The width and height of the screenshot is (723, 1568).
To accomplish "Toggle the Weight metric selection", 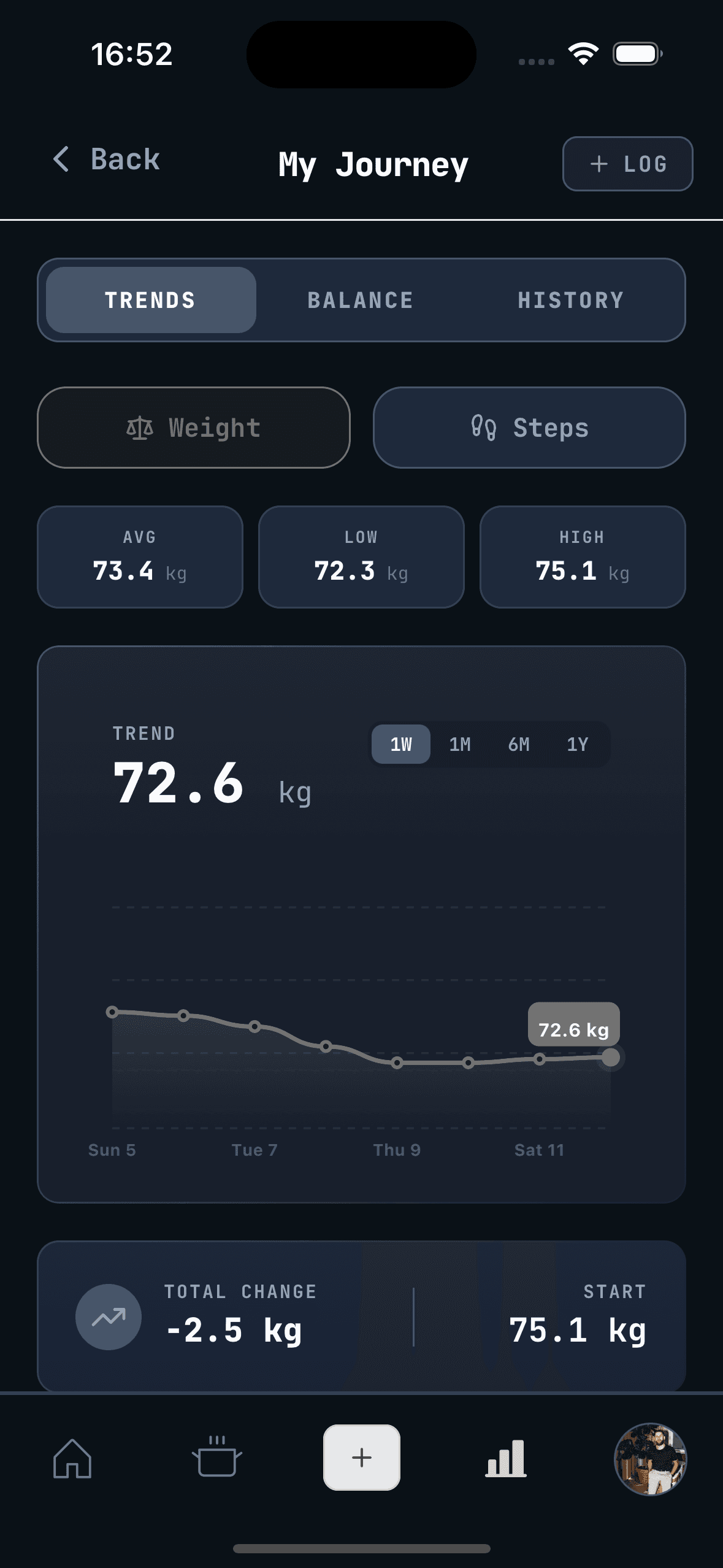I will tap(193, 428).
